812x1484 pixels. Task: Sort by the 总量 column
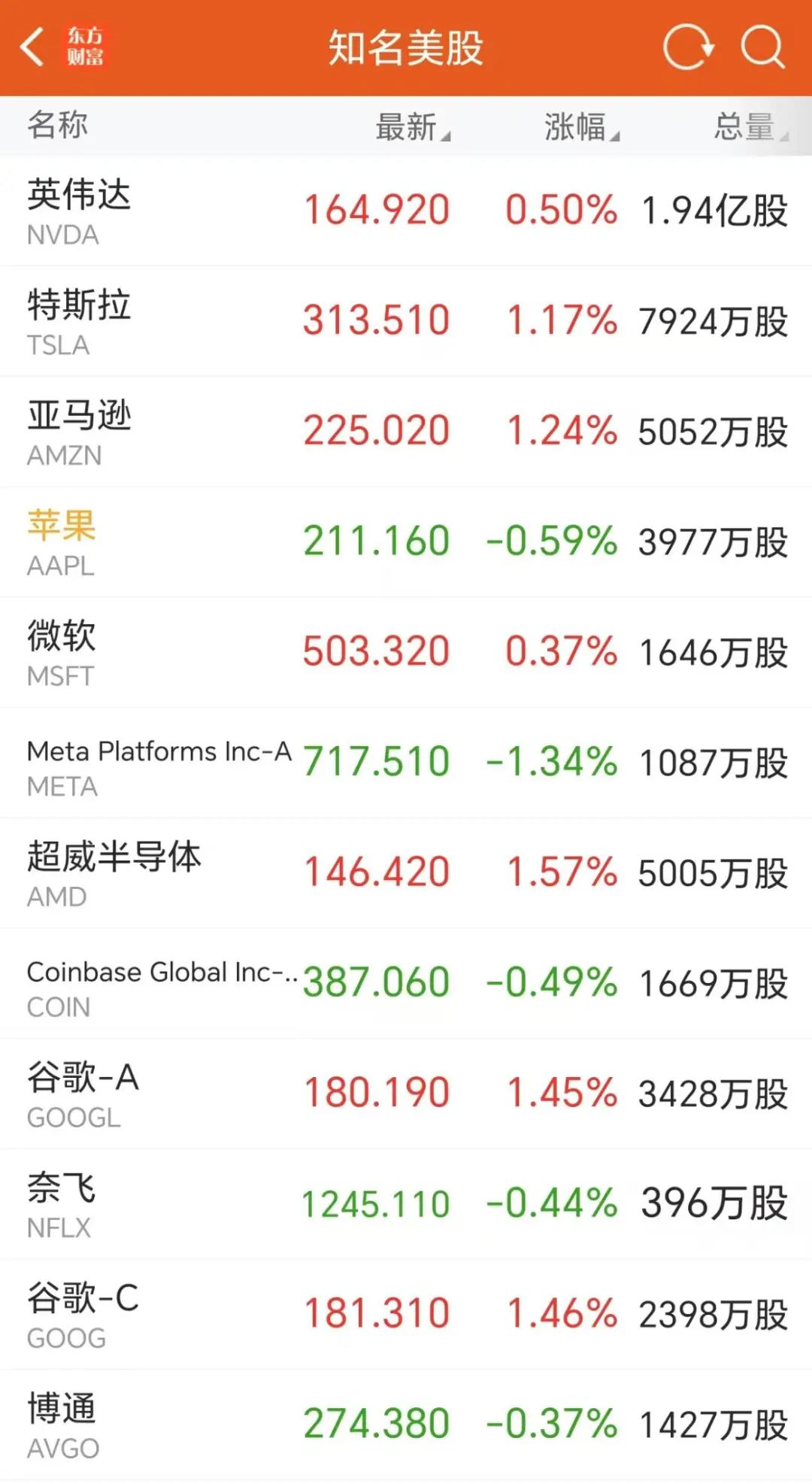coord(750,126)
